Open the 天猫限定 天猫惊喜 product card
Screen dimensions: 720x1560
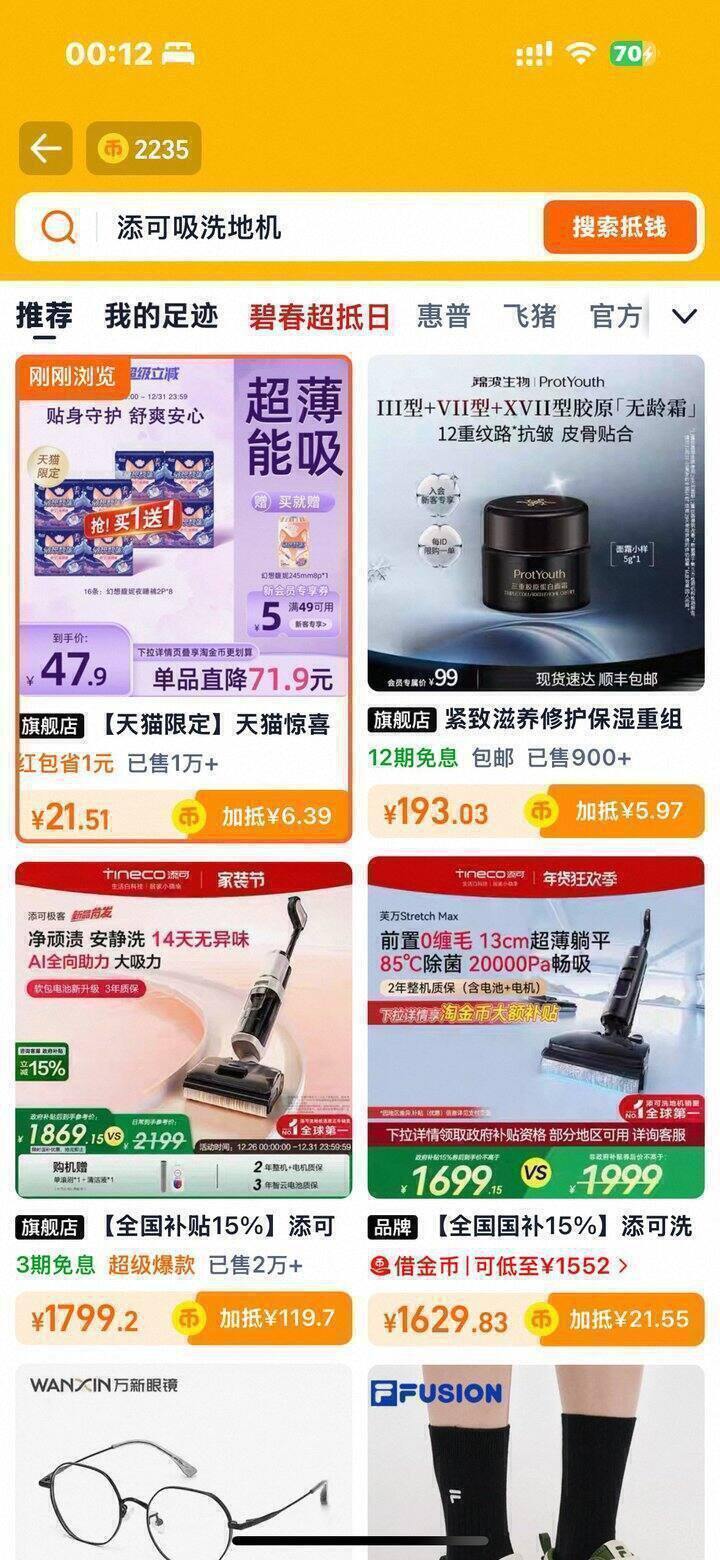tap(184, 540)
